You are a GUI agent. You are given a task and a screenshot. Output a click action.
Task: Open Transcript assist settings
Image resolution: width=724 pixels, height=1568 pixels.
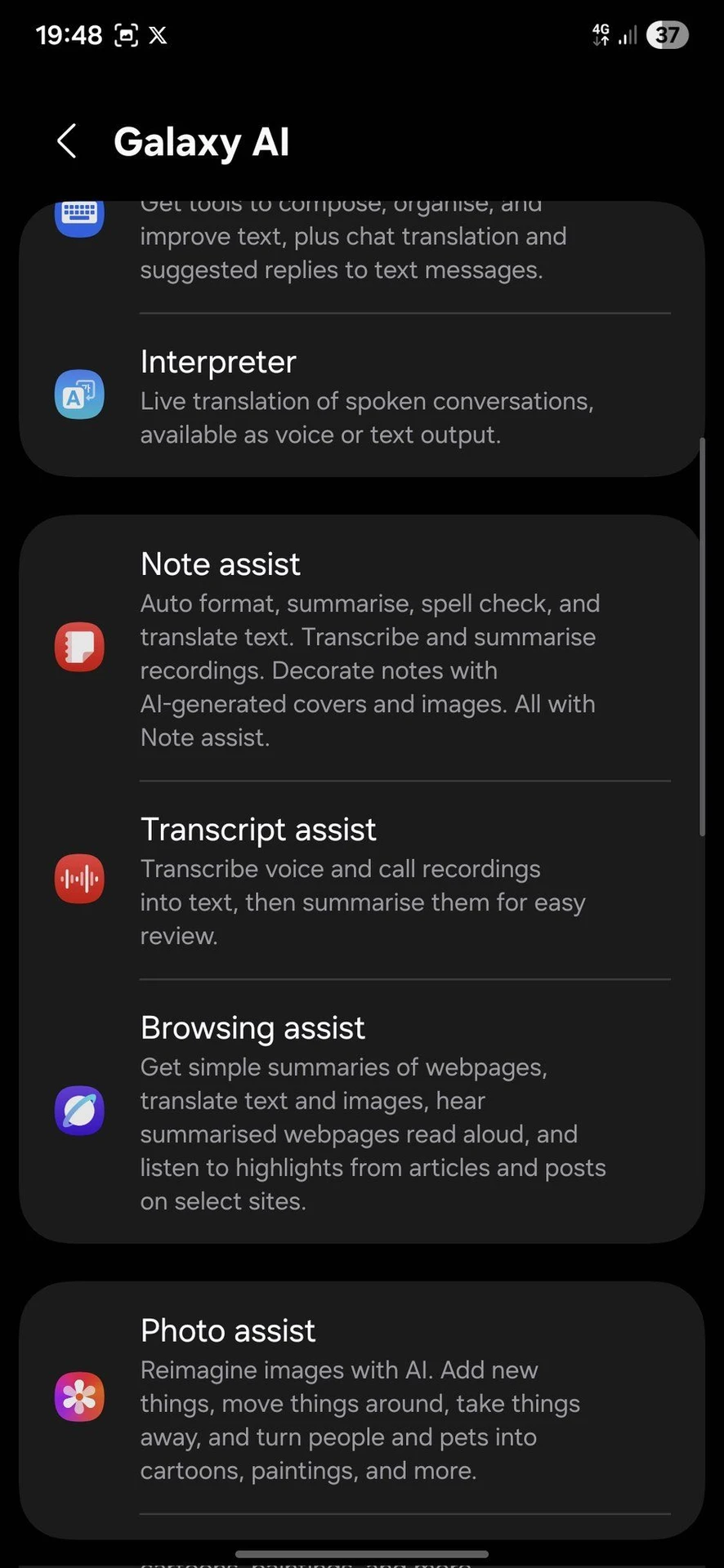[x=362, y=880]
